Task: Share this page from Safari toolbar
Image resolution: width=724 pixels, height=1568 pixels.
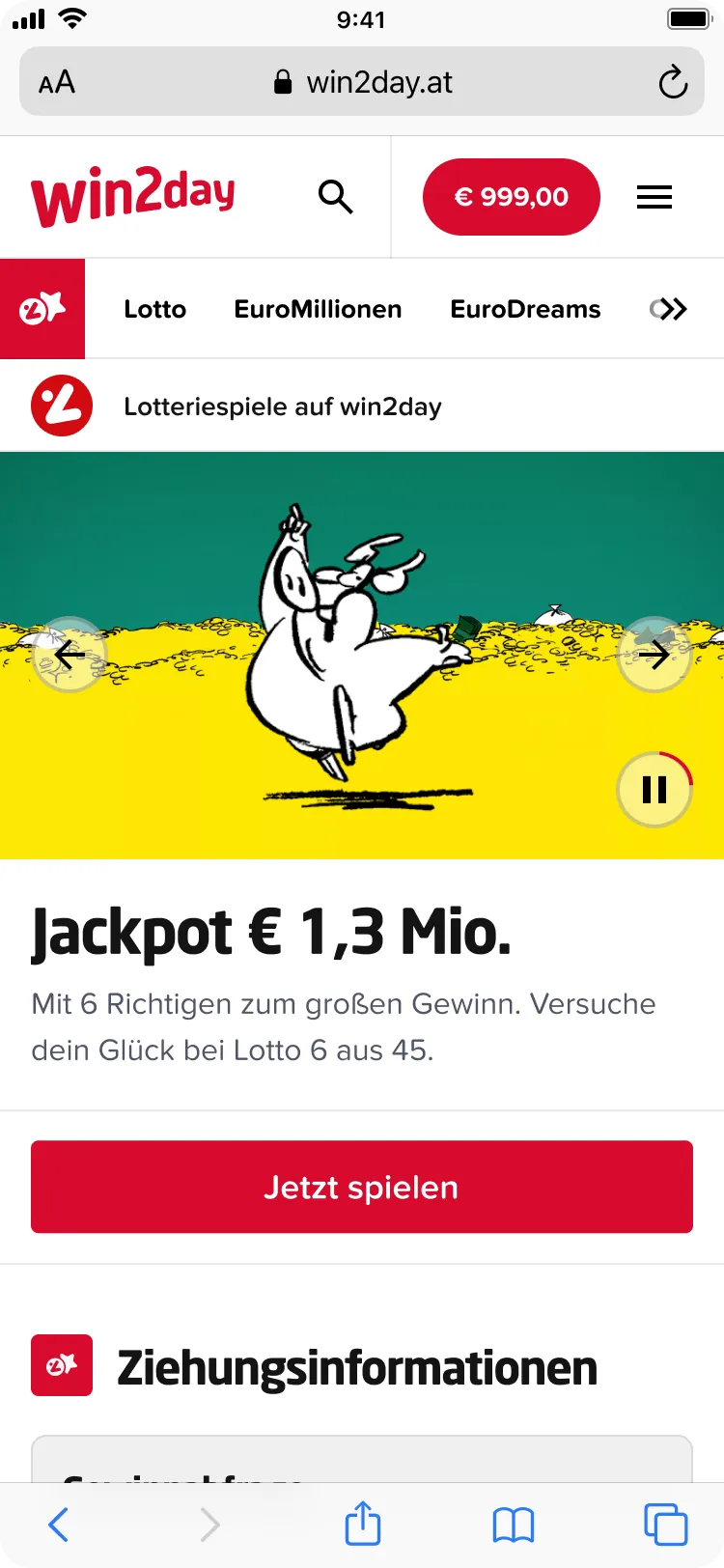Action: [x=363, y=1525]
